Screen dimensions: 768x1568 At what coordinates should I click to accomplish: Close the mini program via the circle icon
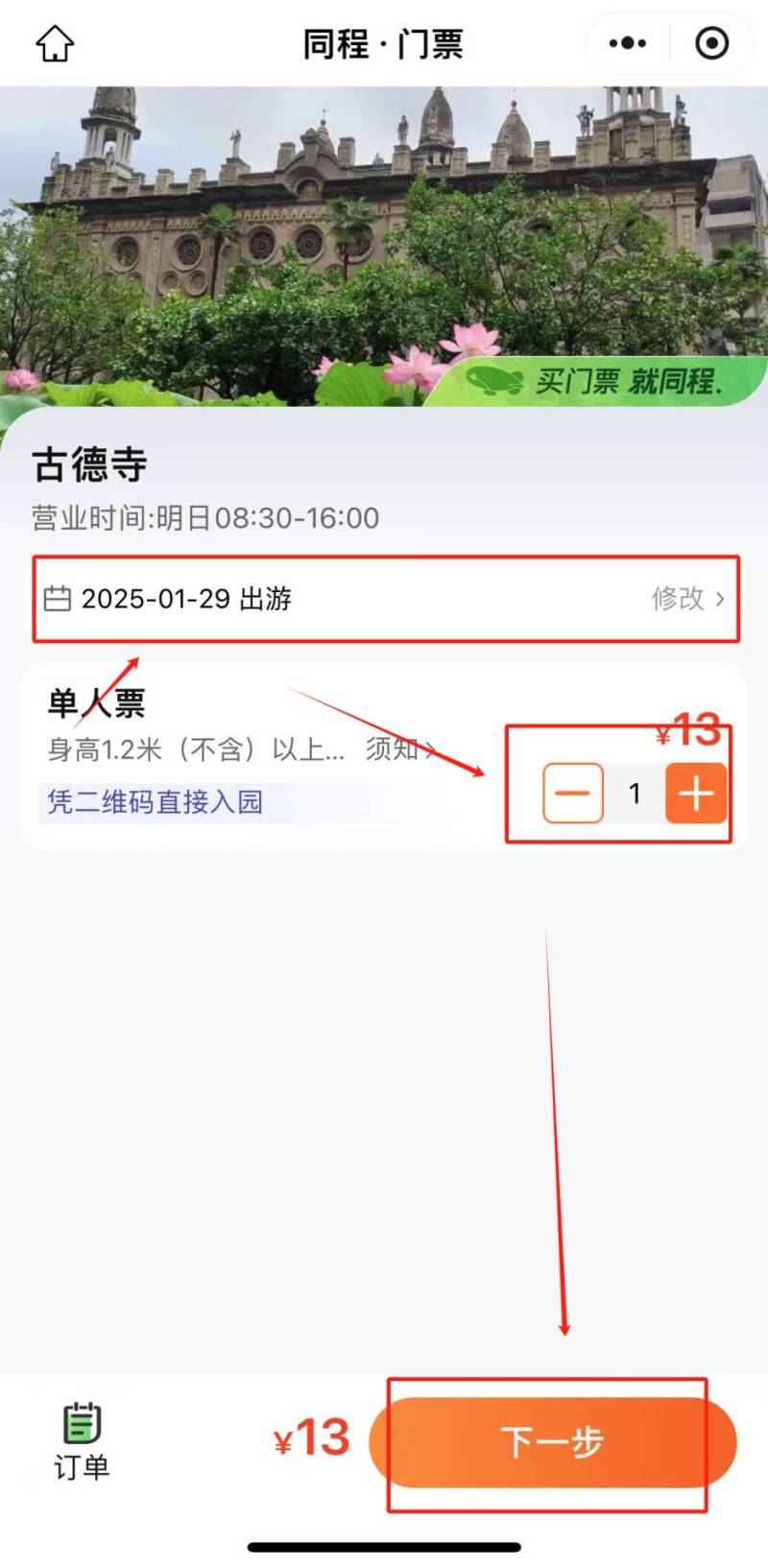click(x=711, y=43)
